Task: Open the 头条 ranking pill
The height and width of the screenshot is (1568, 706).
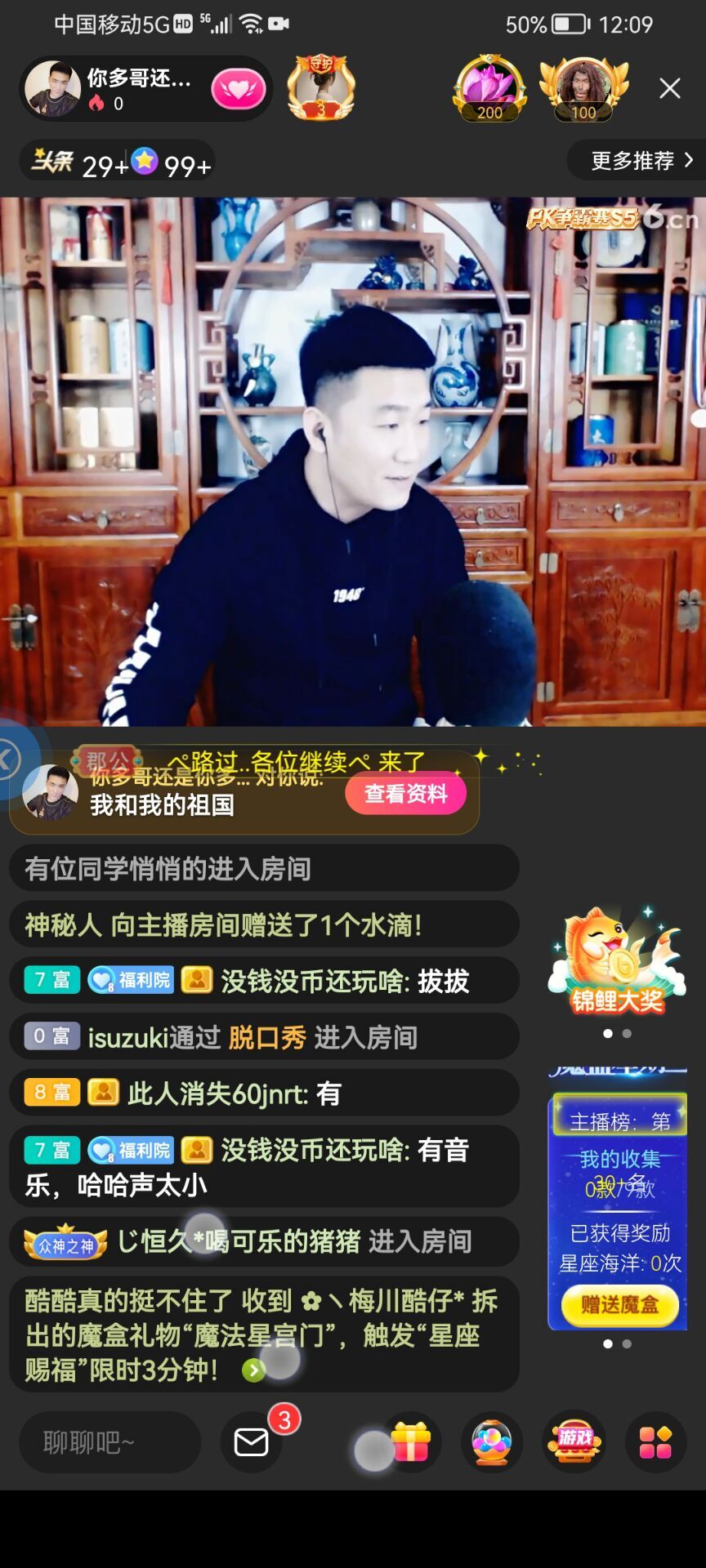Action: click(x=117, y=162)
